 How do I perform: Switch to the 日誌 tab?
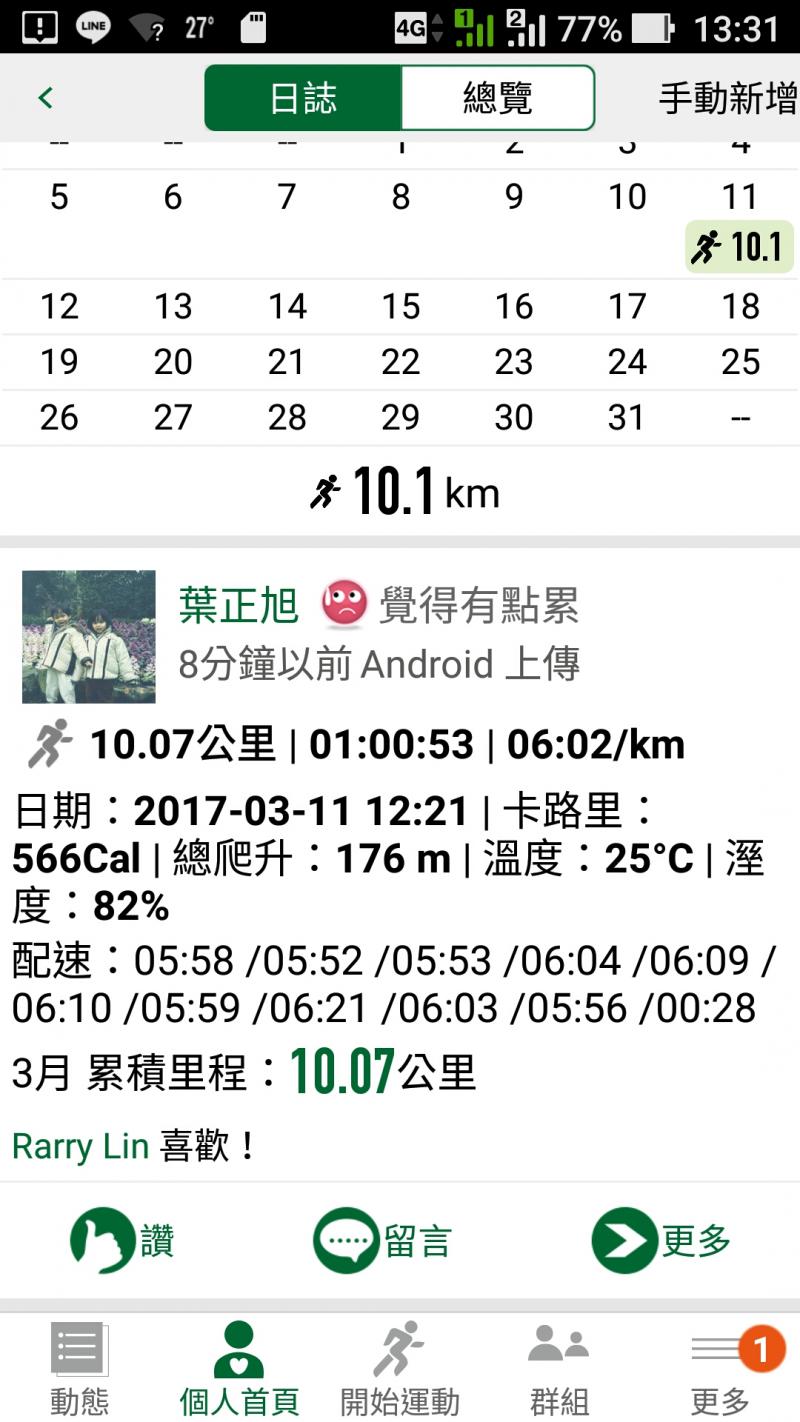pos(303,98)
